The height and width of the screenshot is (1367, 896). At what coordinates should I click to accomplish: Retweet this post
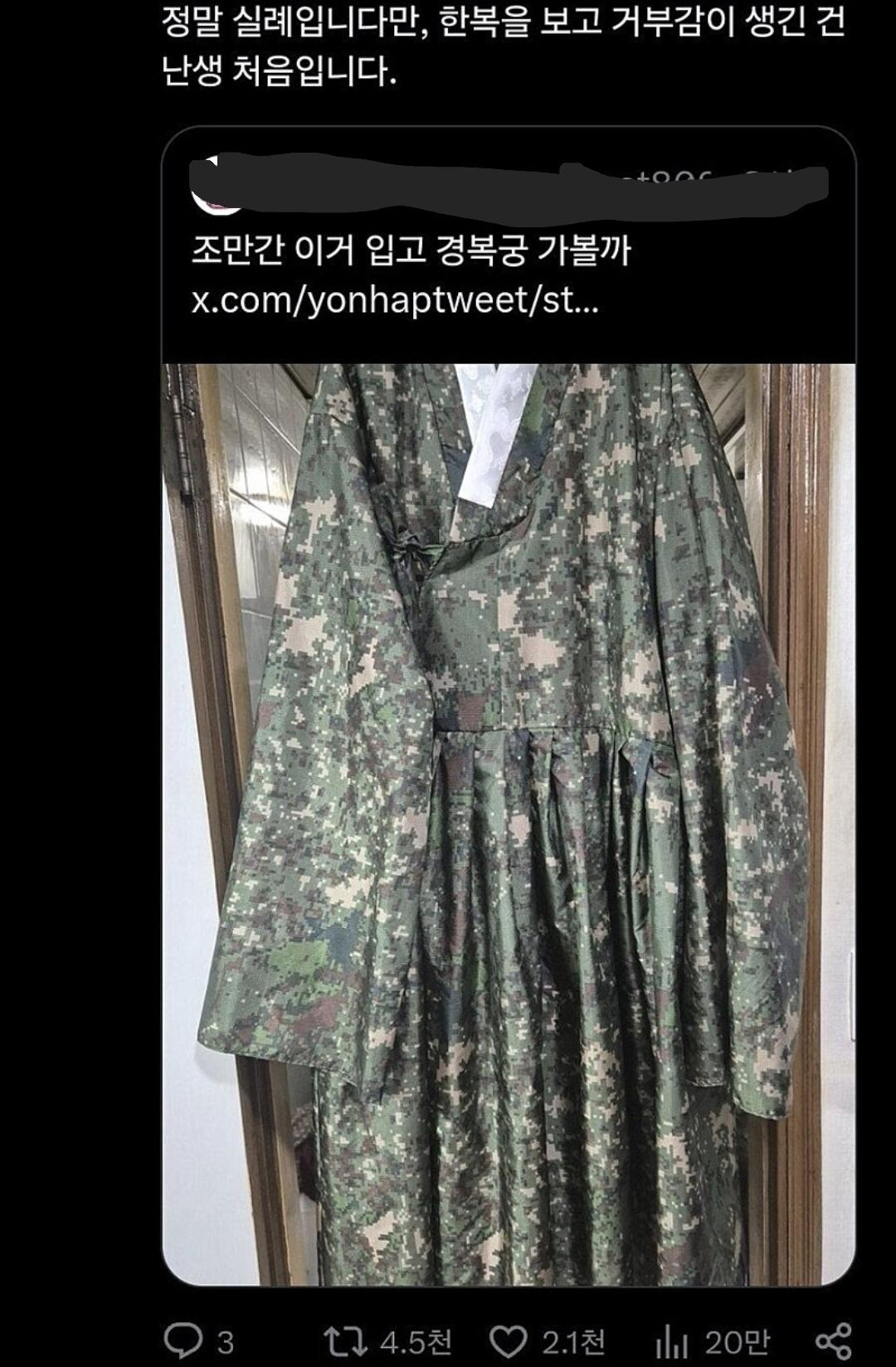coord(346,1340)
